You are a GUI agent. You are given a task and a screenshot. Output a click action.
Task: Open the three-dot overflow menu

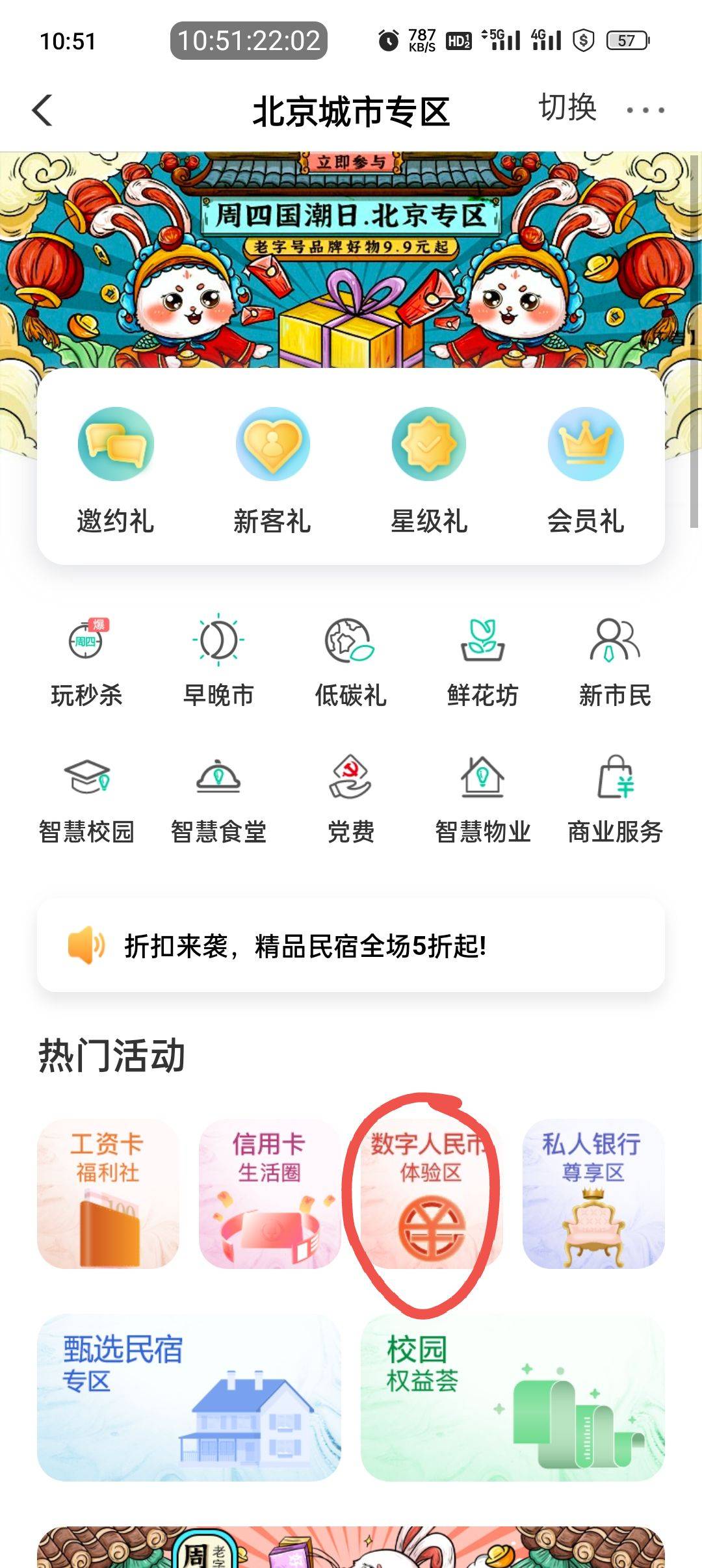point(645,110)
